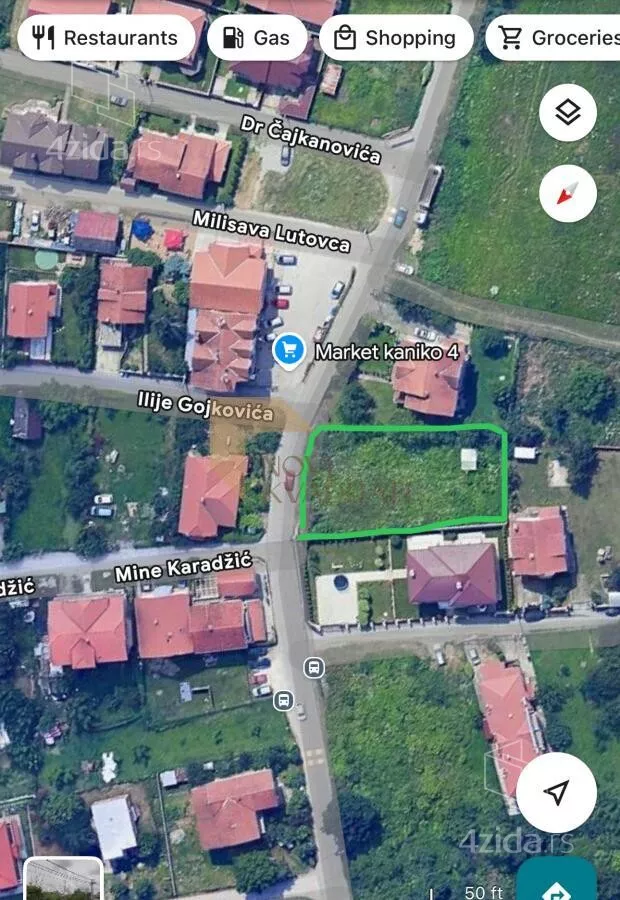Select the Restaurants chip

coord(106,38)
